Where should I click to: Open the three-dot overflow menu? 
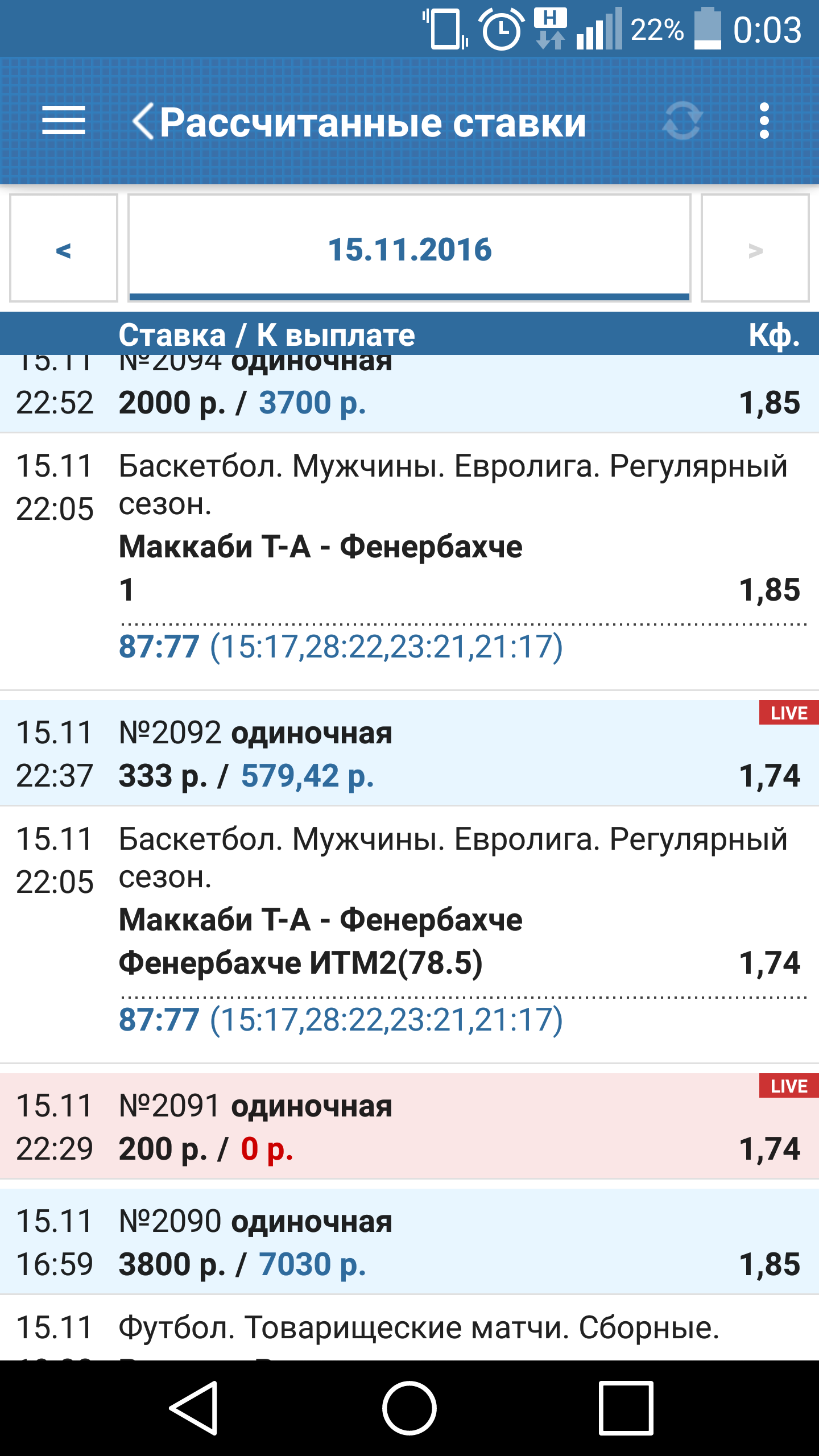(764, 121)
